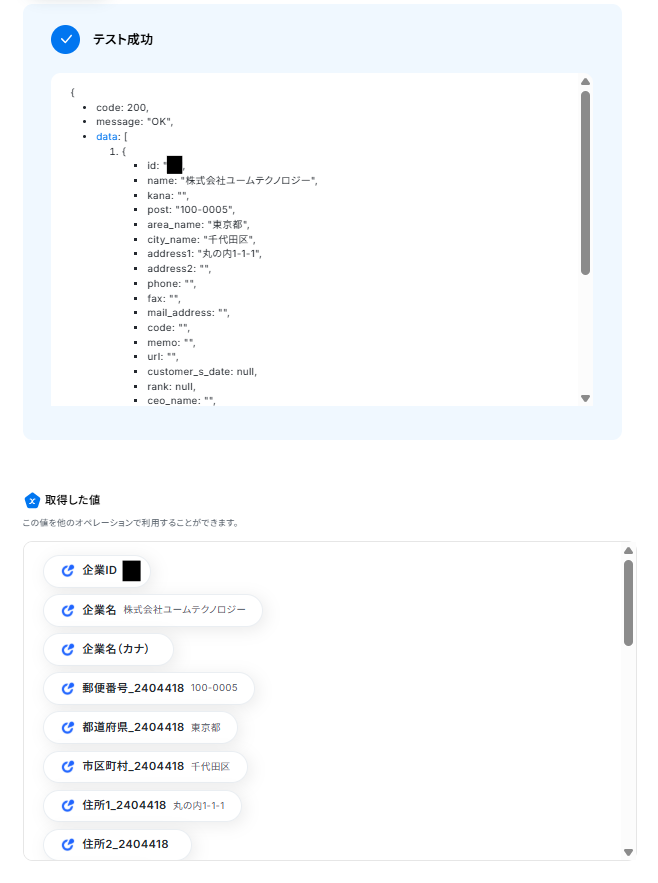Tap the 取得した値 list scroll up arrow
The image size is (658, 883).
[628, 551]
